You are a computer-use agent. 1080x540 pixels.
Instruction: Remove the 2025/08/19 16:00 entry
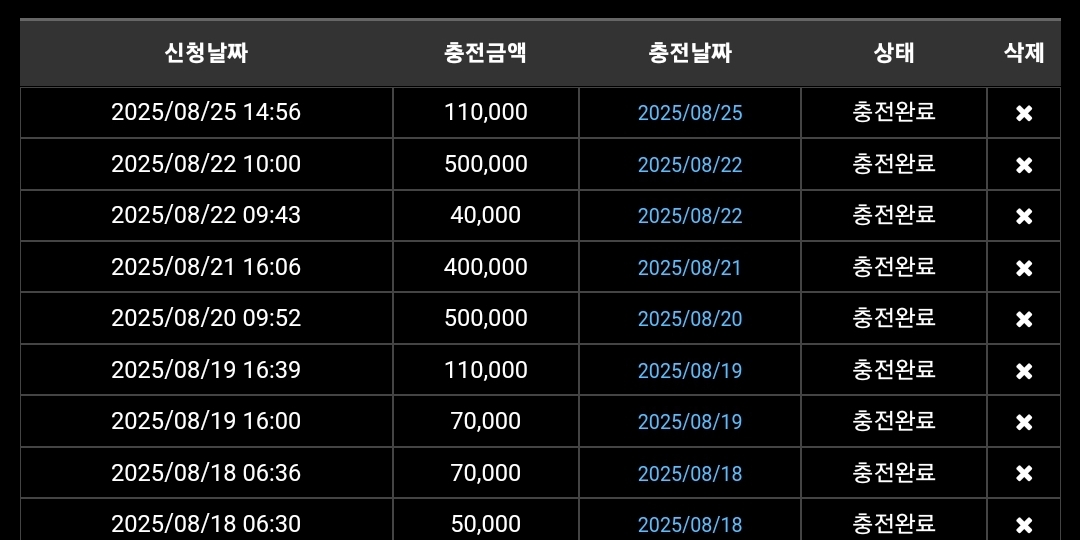point(1024,422)
